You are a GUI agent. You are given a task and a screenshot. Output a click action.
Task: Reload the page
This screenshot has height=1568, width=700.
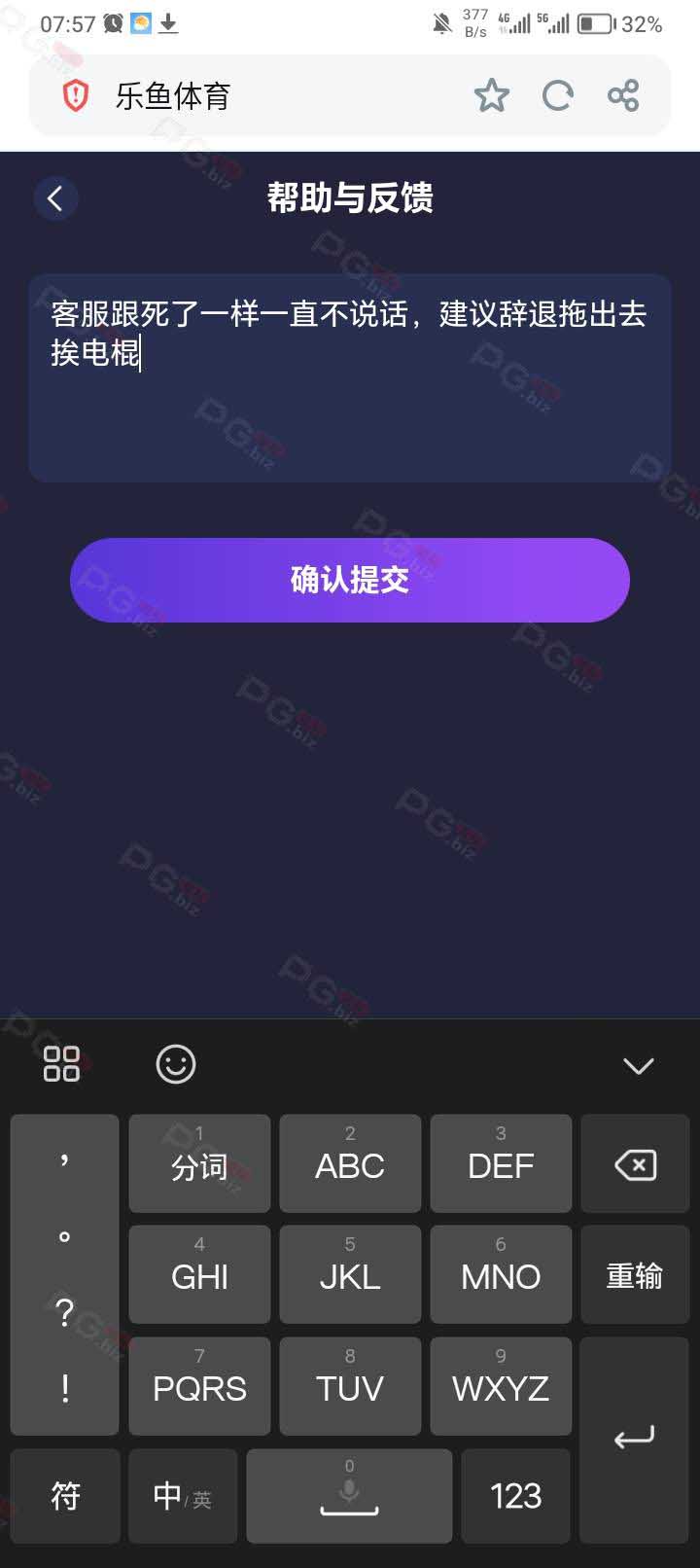(x=557, y=95)
